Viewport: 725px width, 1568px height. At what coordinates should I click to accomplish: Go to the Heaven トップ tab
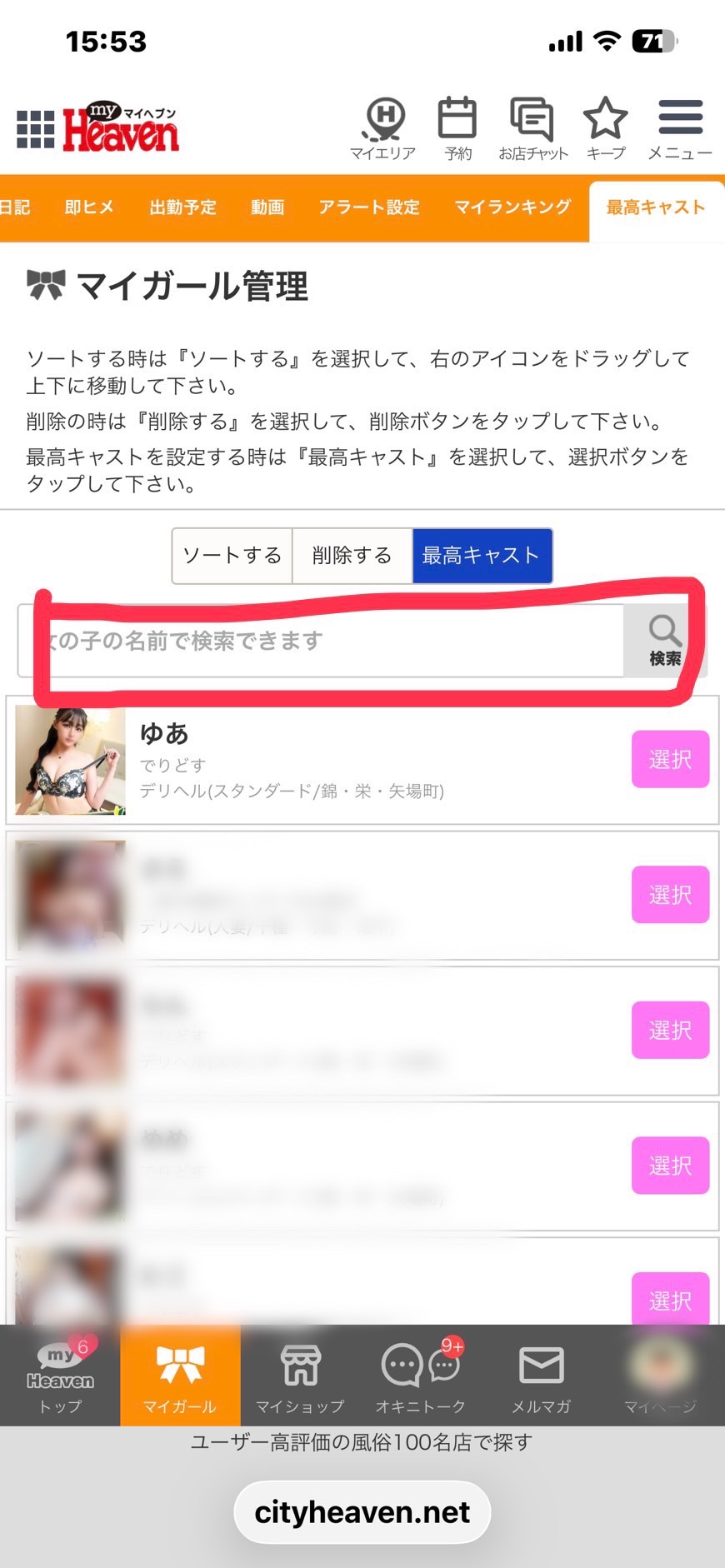coord(60,1376)
